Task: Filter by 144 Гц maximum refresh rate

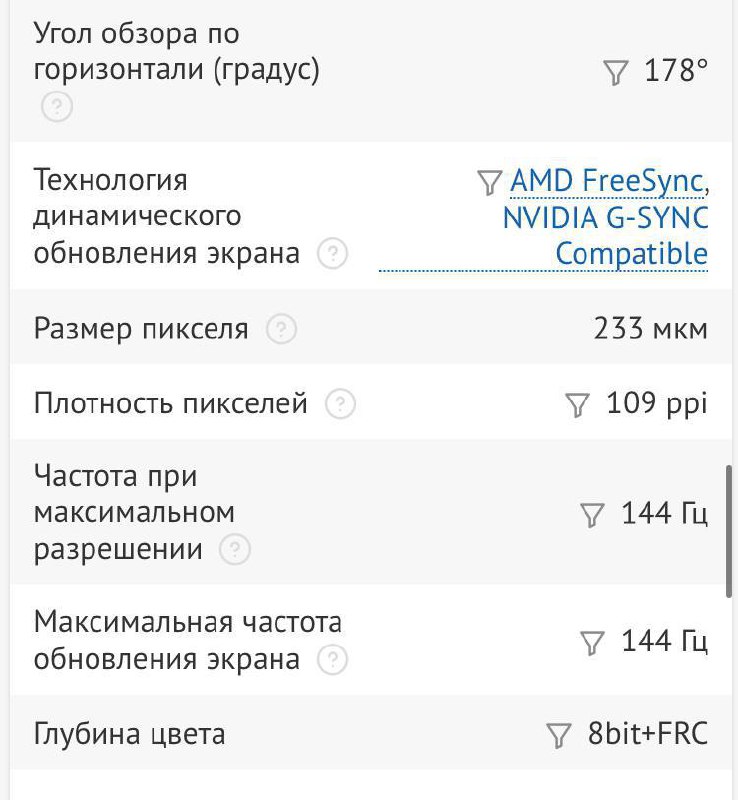Action: [591, 641]
